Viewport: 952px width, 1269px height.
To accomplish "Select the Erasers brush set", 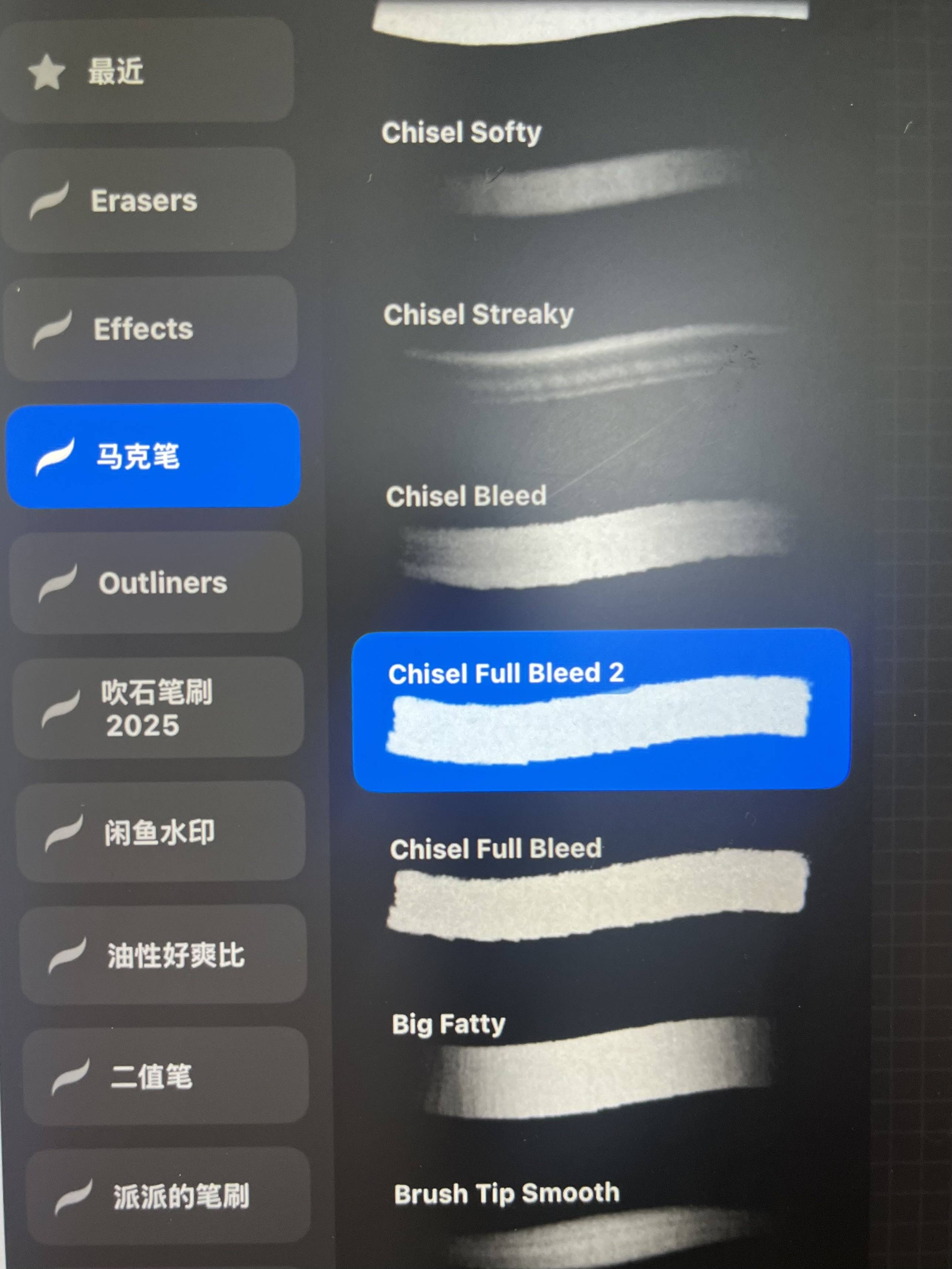I will (x=149, y=200).
